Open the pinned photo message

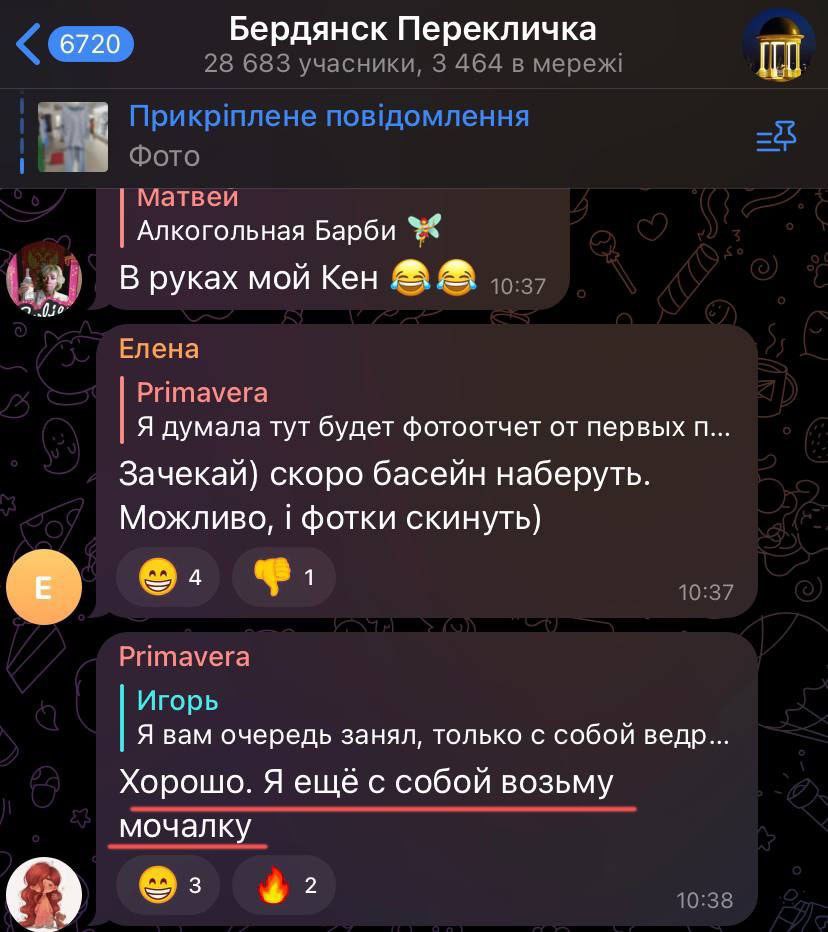pyautogui.click(x=330, y=135)
